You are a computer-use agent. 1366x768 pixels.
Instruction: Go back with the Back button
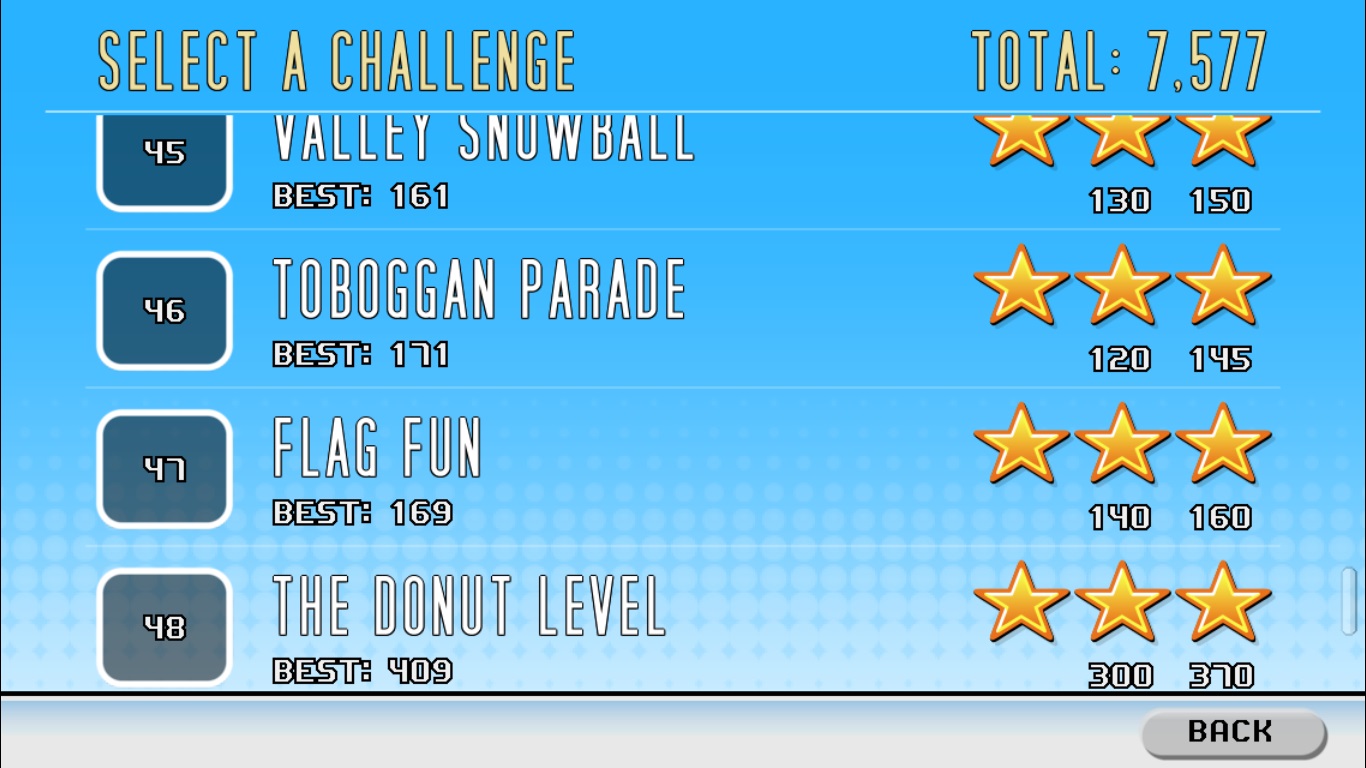coord(1232,732)
